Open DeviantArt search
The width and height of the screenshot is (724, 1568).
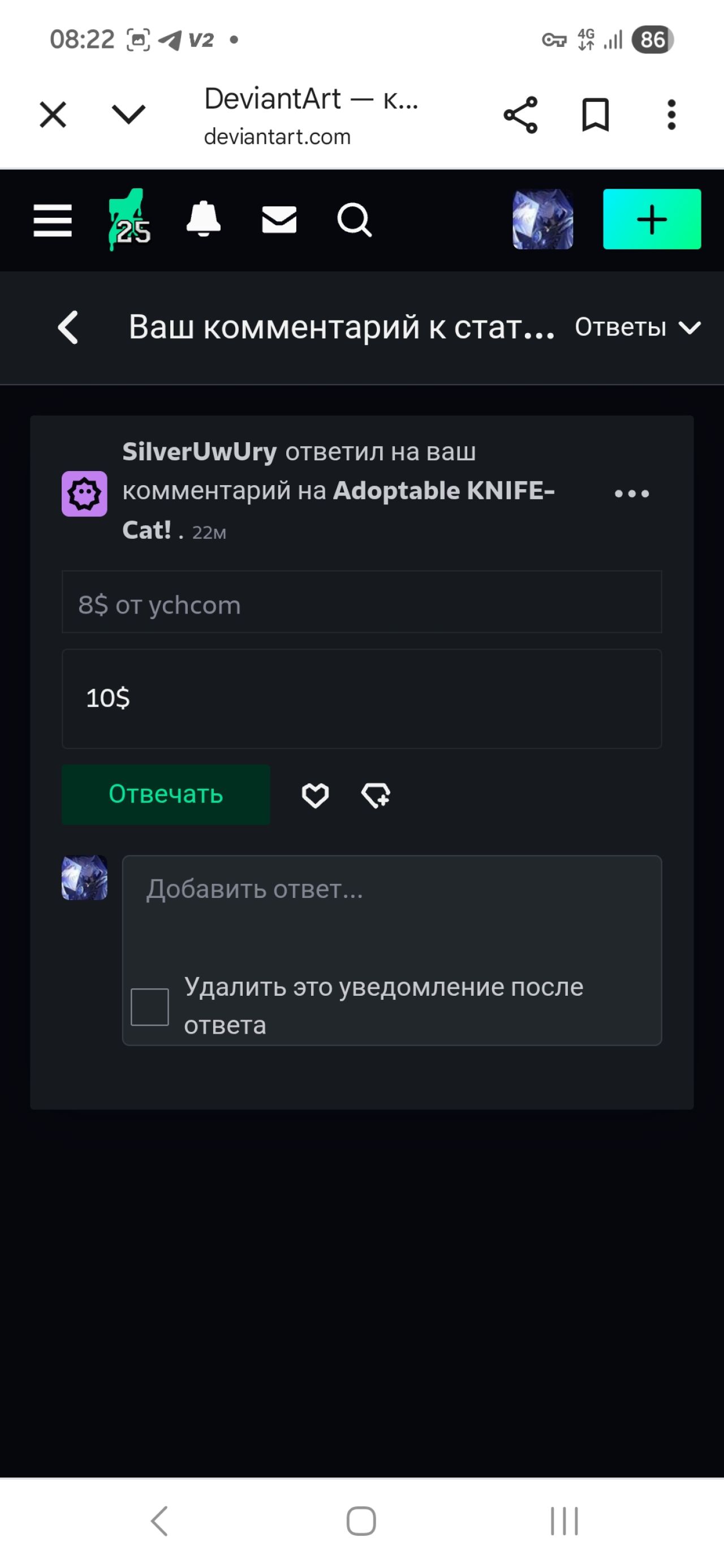355,220
